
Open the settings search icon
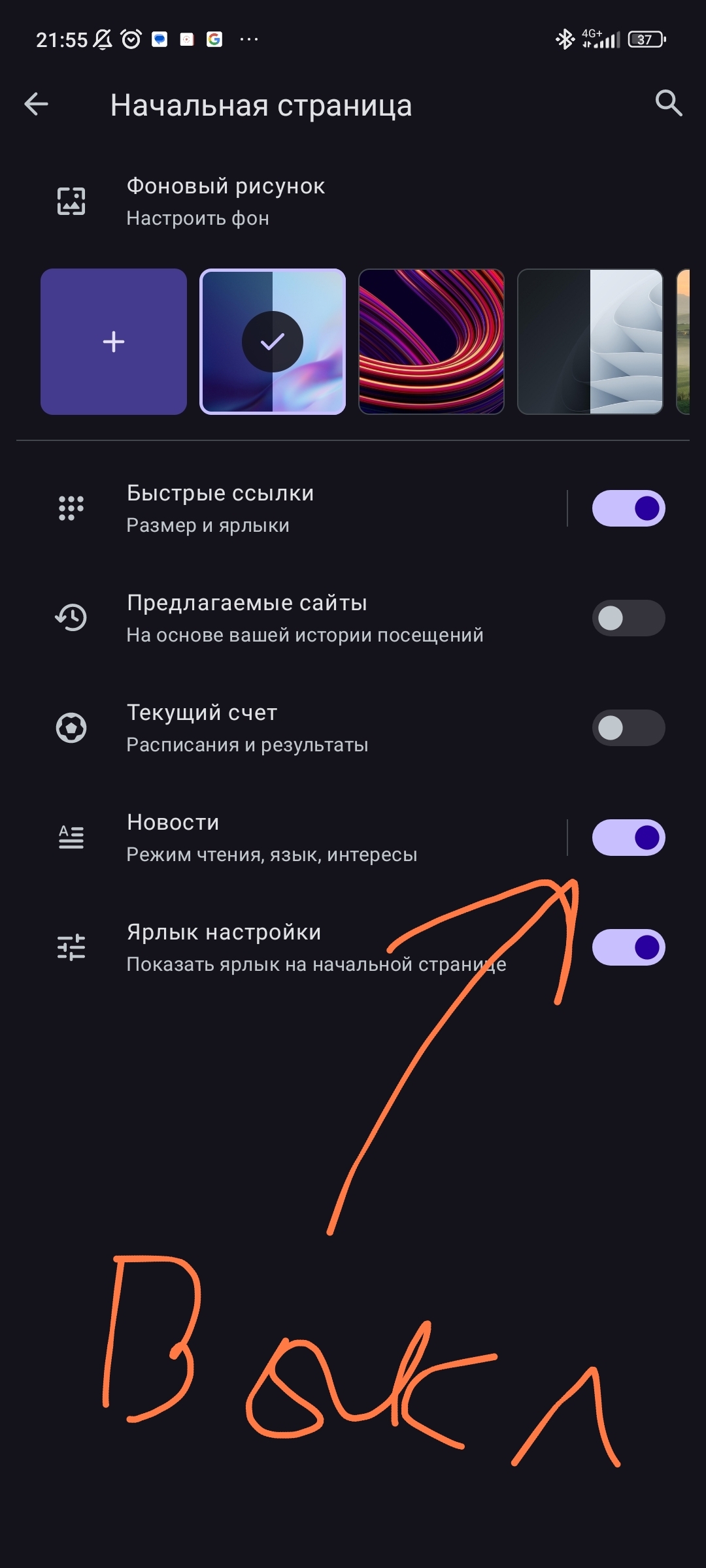click(668, 103)
